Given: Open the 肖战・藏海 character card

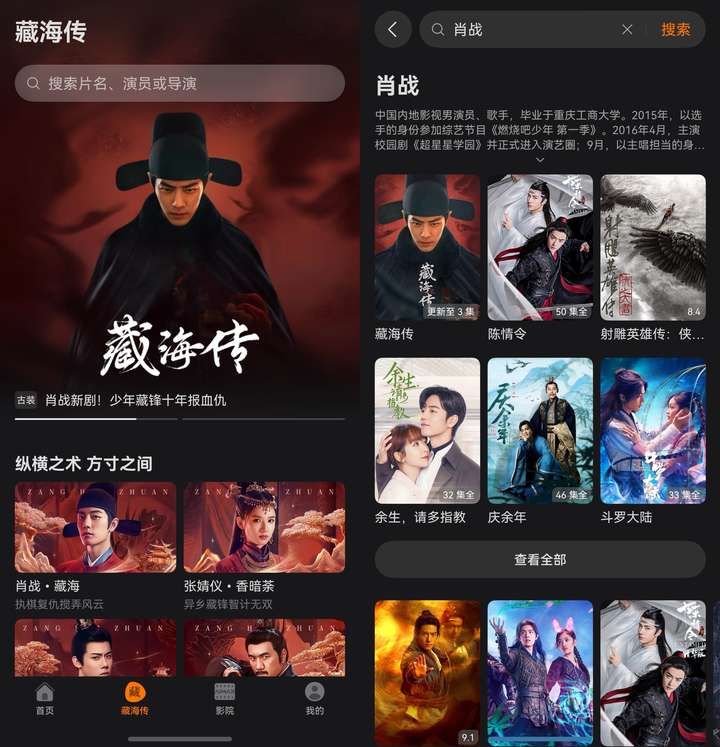Looking at the screenshot, I should (x=95, y=528).
